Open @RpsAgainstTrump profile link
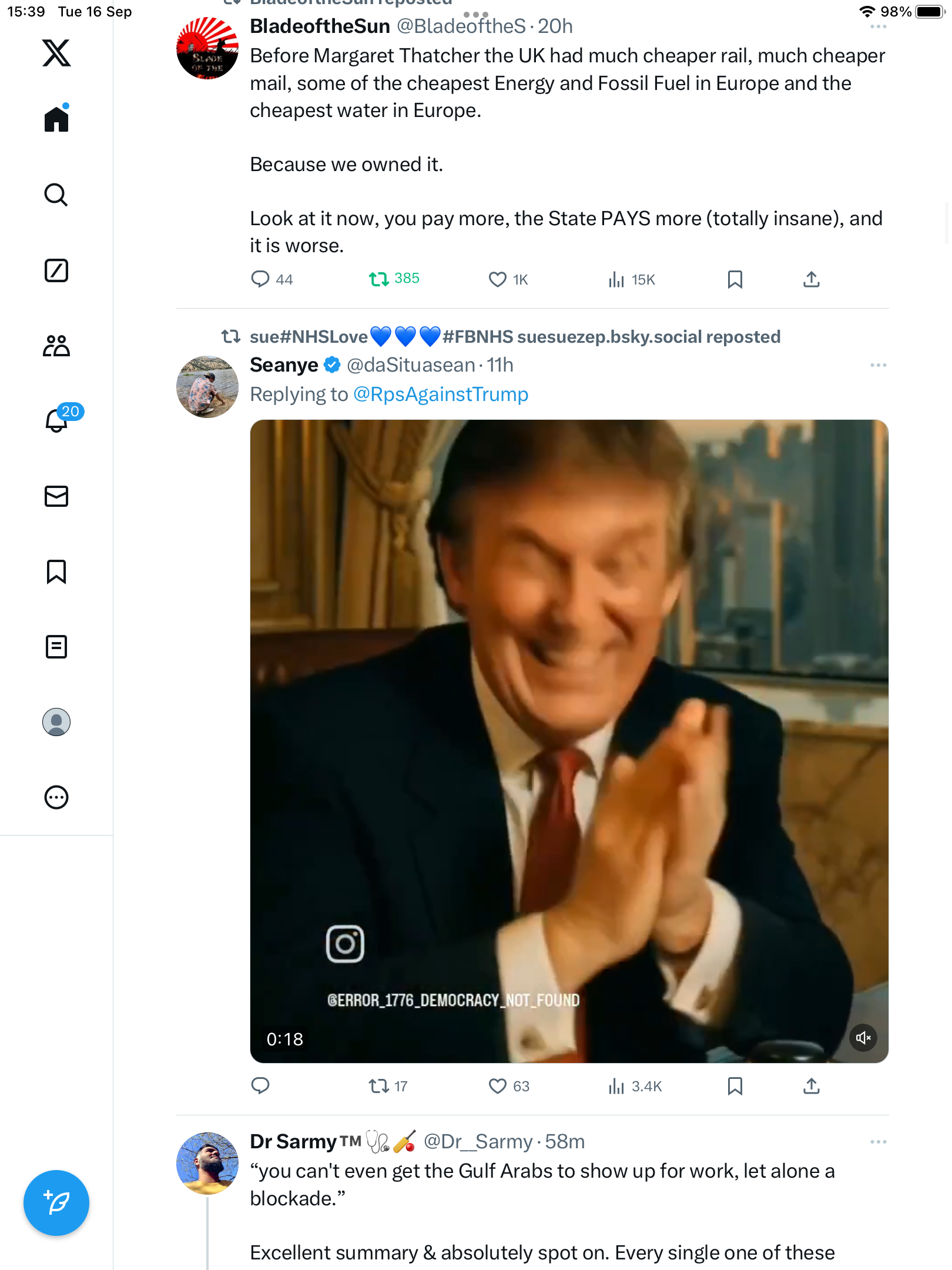The image size is (952, 1270). point(441,395)
